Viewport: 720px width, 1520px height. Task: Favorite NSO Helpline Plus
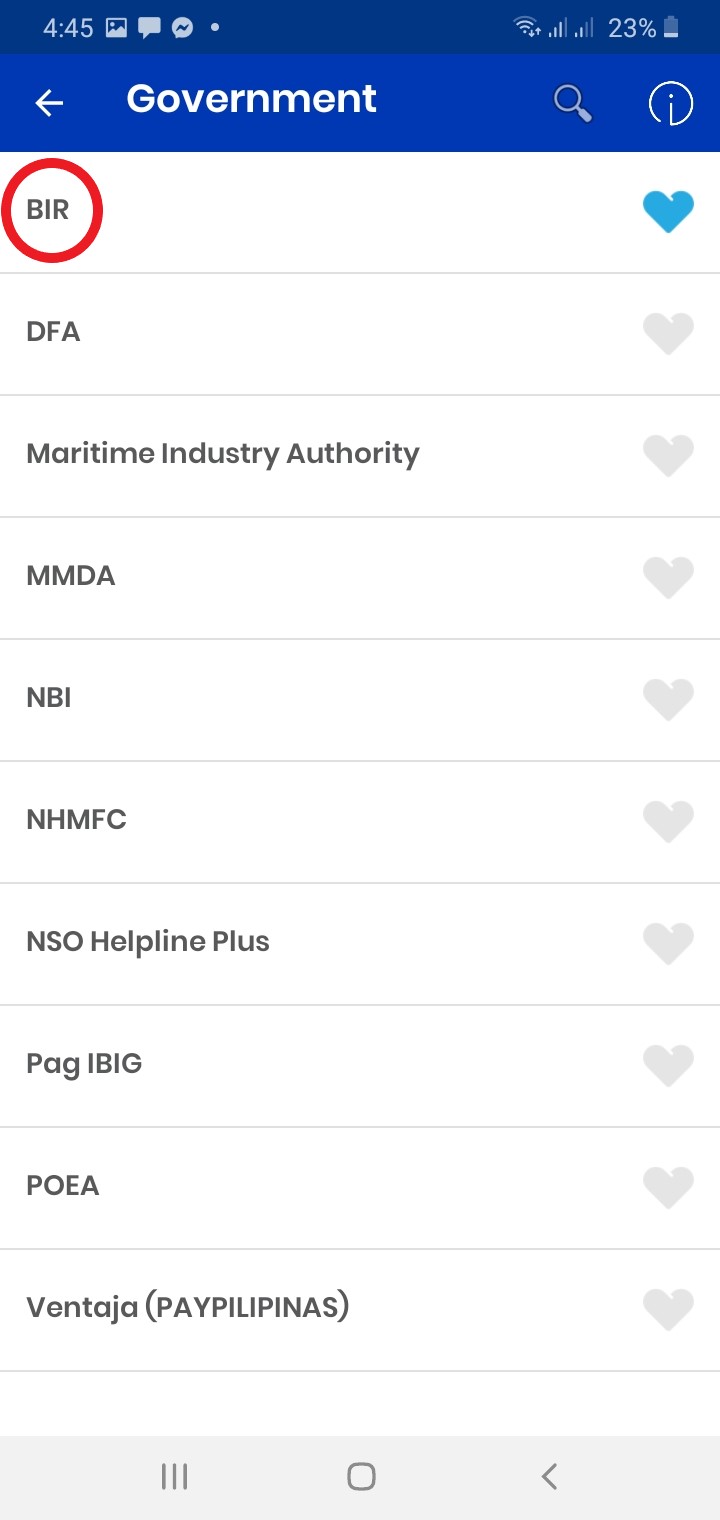[668, 943]
